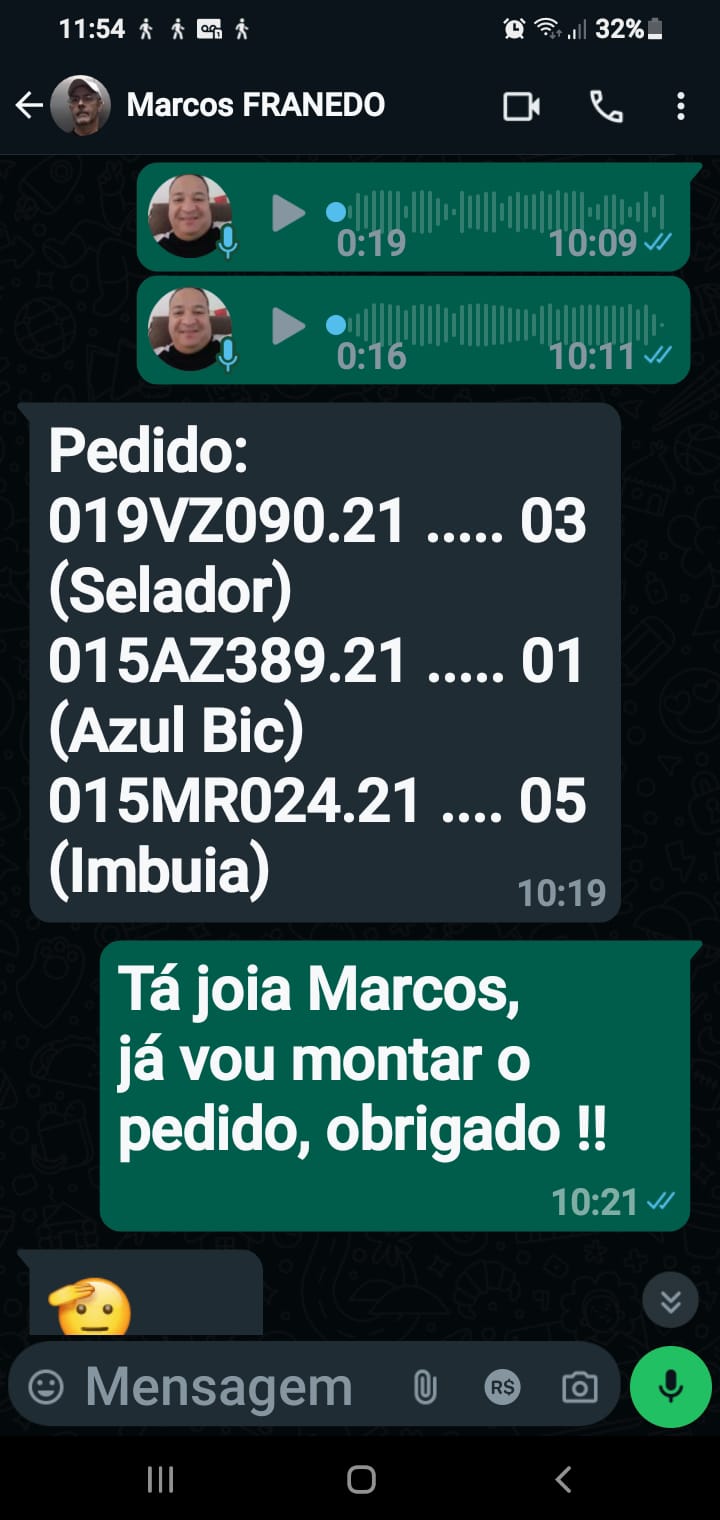720x1520 pixels.
Task: Start a video call with Marcos
Action: click(521, 106)
